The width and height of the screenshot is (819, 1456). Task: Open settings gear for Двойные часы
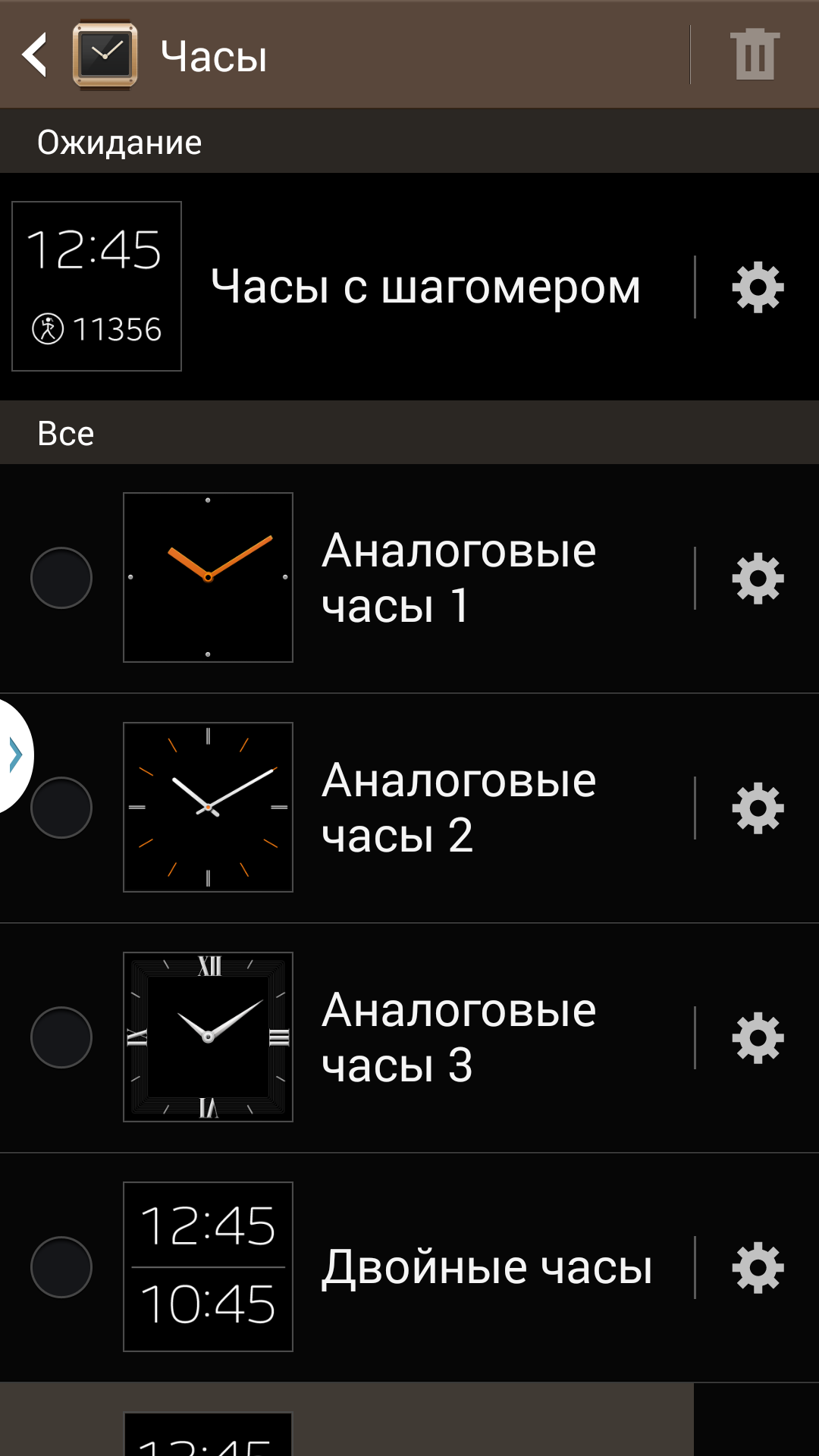tap(758, 1268)
